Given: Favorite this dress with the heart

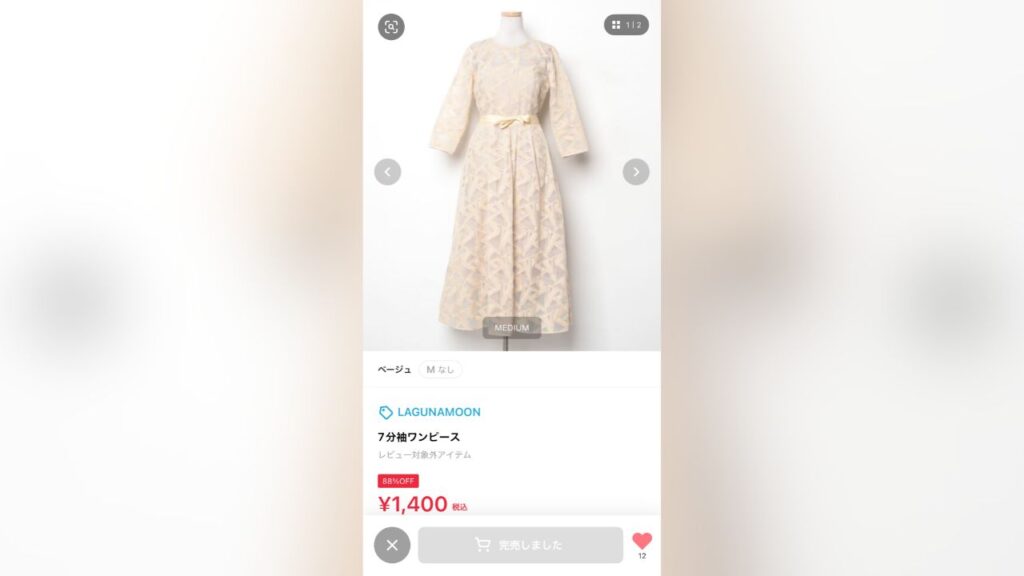Looking at the screenshot, I should [x=642, y=541].
